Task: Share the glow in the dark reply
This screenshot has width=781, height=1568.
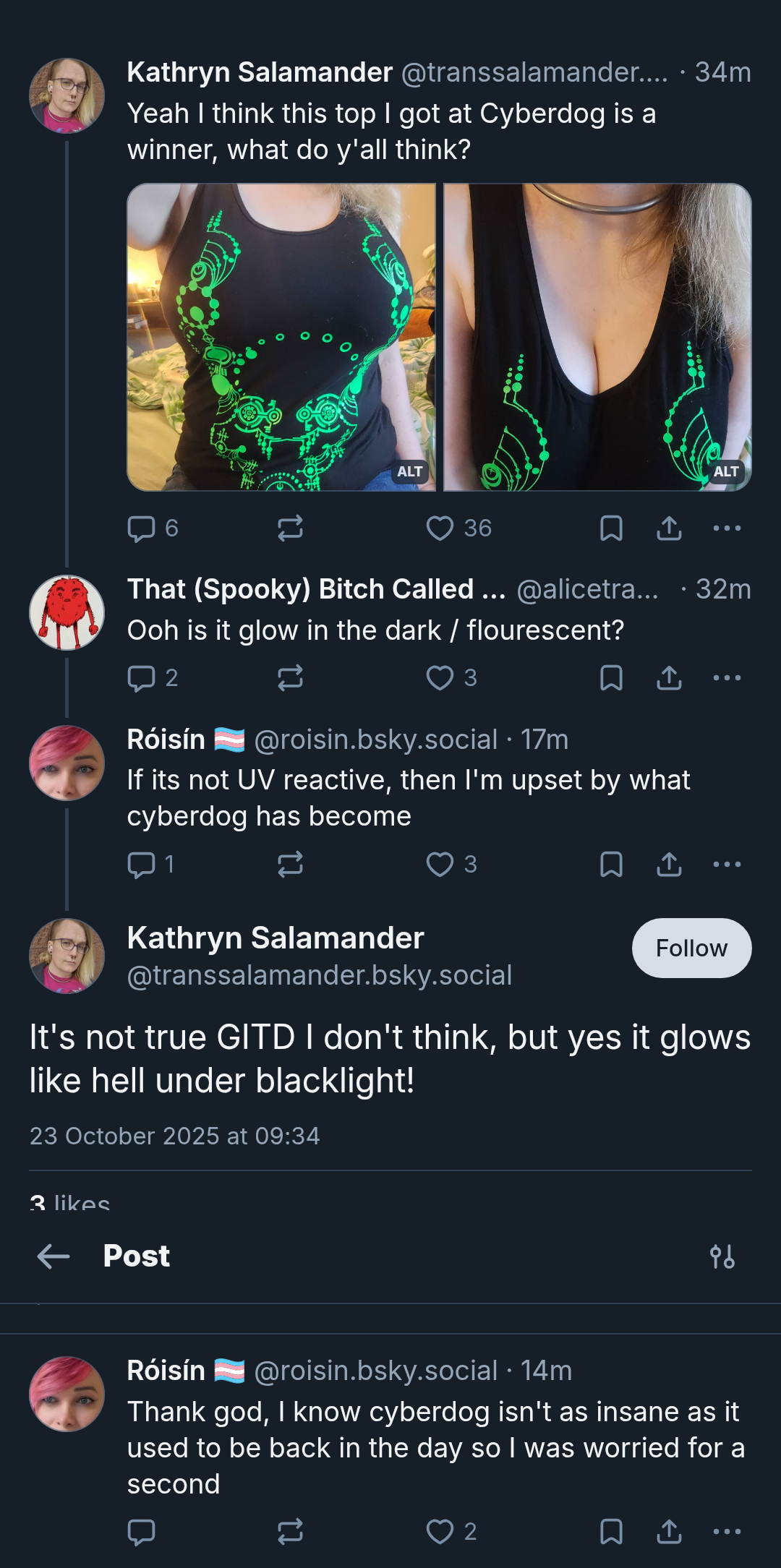Action: (x=669, y=678)
